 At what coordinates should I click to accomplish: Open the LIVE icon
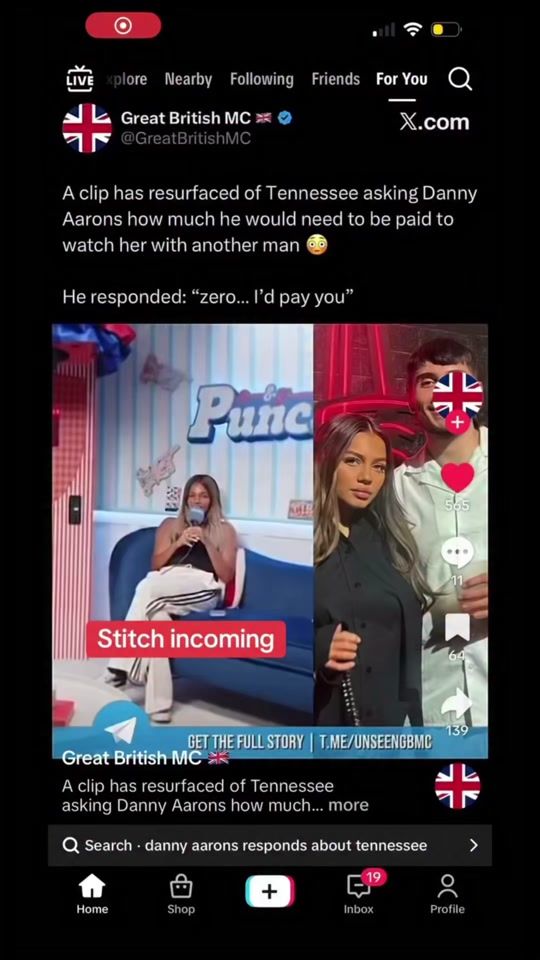[x=80, y=79]
